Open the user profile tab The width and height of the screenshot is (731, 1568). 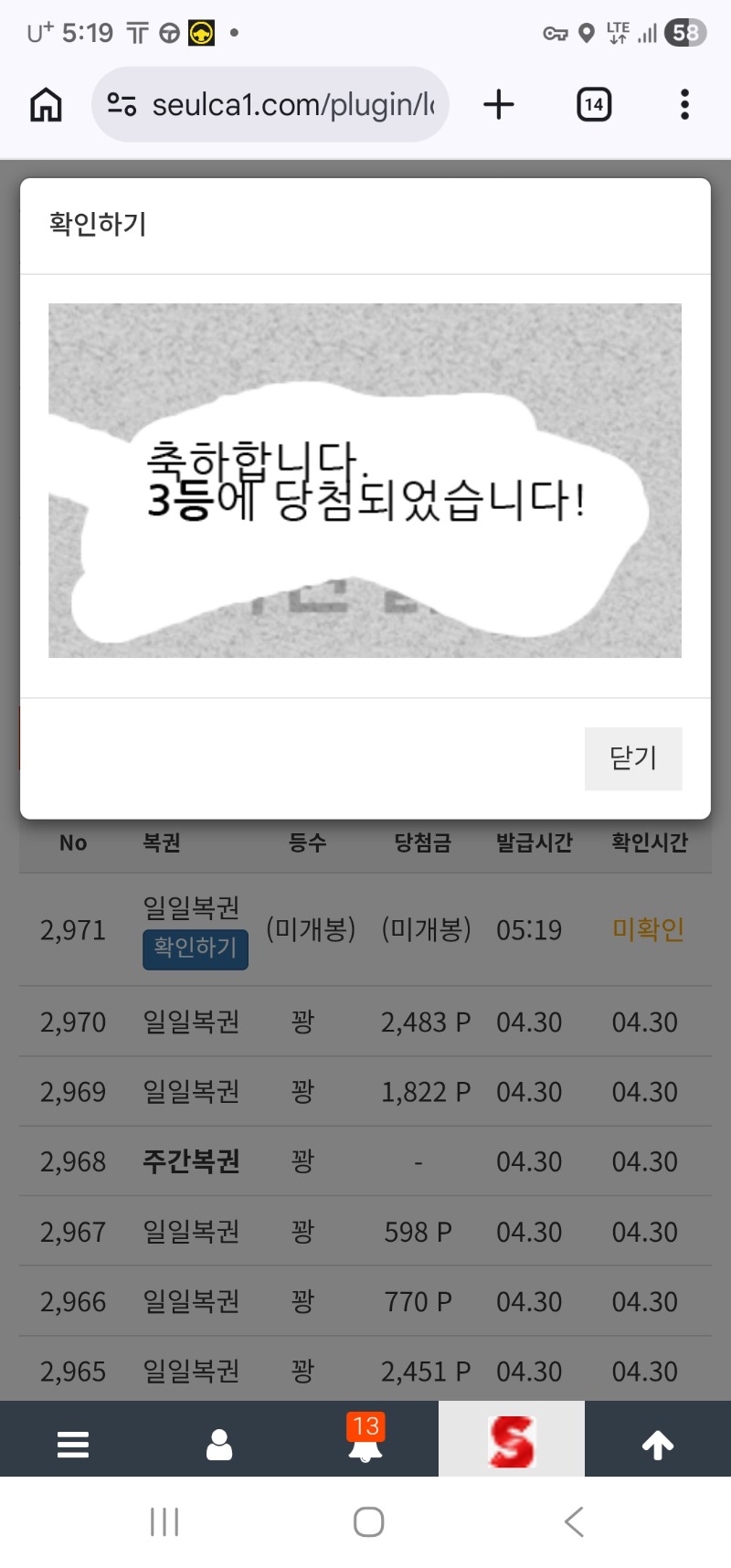click(x=219, y=1445)
